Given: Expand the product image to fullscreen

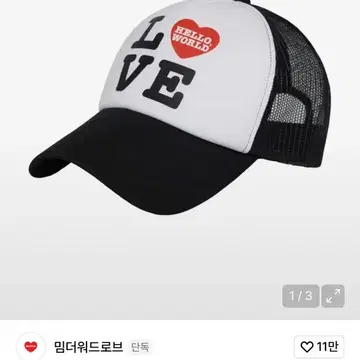Looking at the screenshot, I should click(333, 296).
